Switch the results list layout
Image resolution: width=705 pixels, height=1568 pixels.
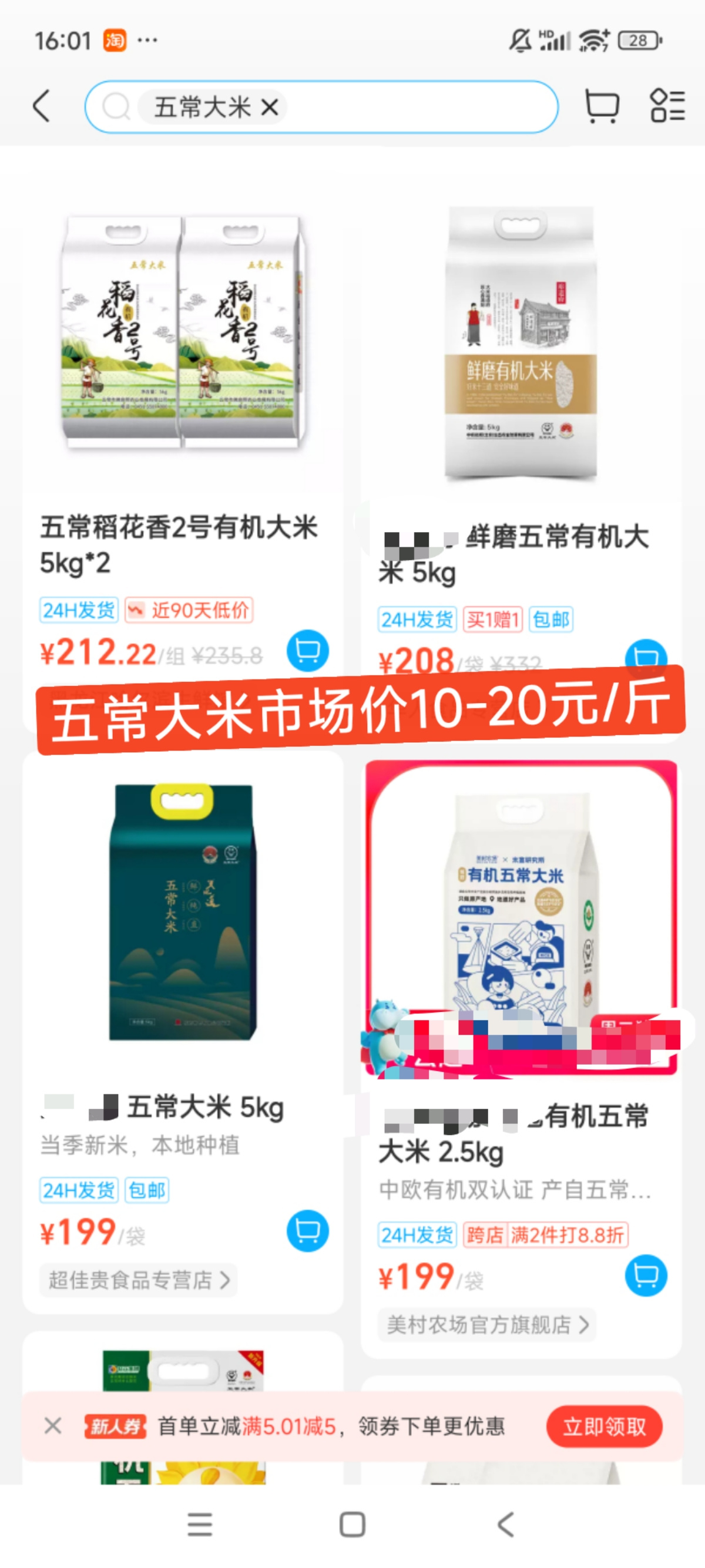point(668,106)
